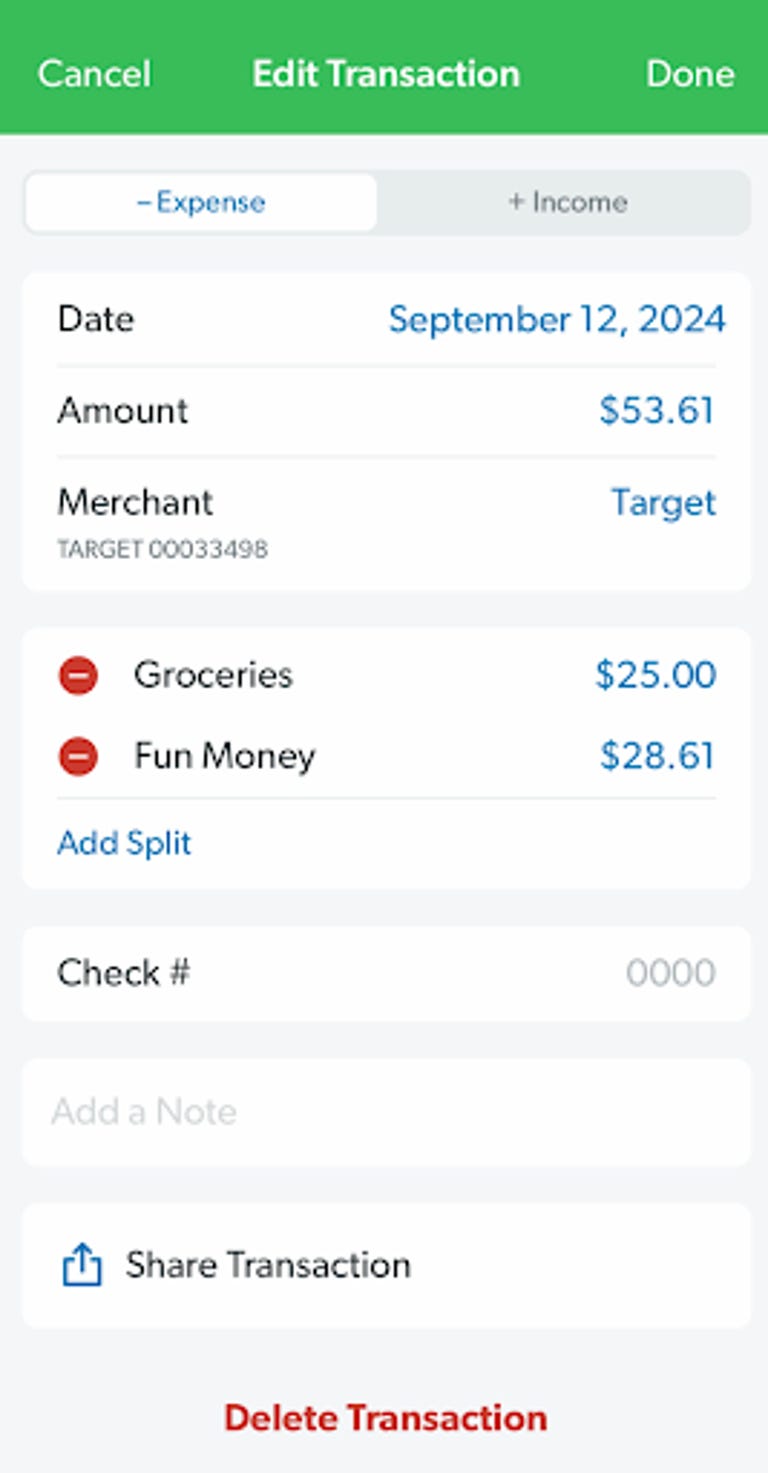
Task: Tap the share icon next to Share Transaction
Action: point(83,1265)
